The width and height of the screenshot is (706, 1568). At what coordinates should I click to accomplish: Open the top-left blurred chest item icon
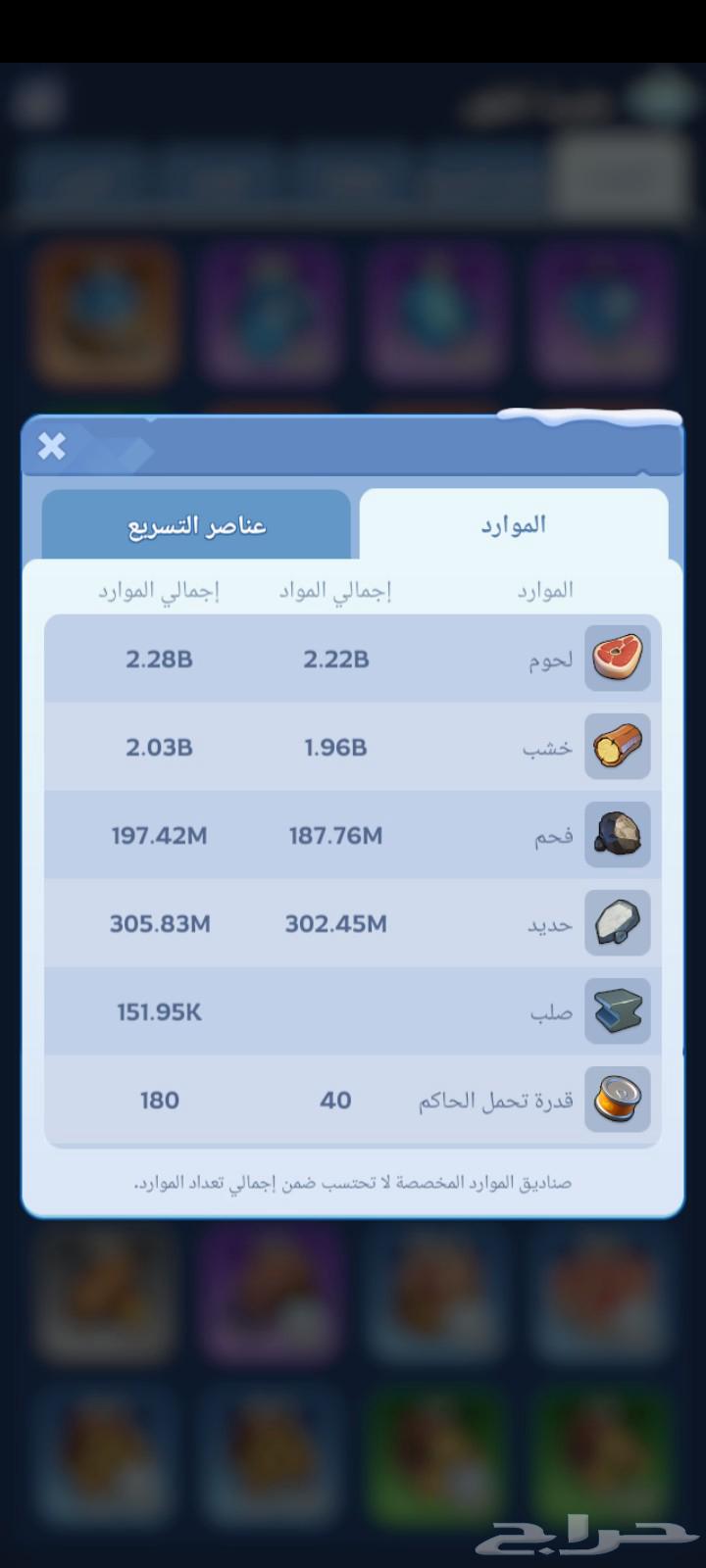[x=103, y=314]
